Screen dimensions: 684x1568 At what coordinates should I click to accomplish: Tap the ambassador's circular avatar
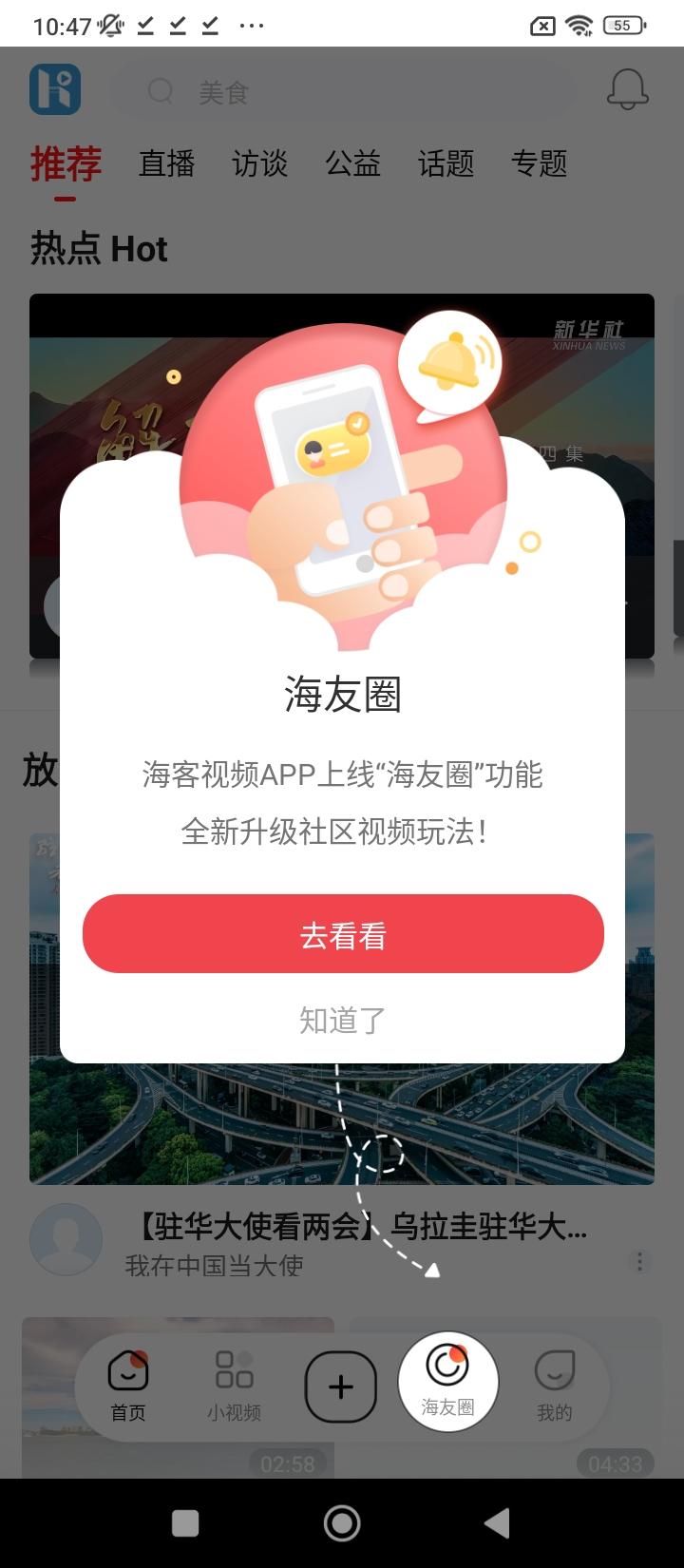pyautogui.click(x=65, y=1240)
